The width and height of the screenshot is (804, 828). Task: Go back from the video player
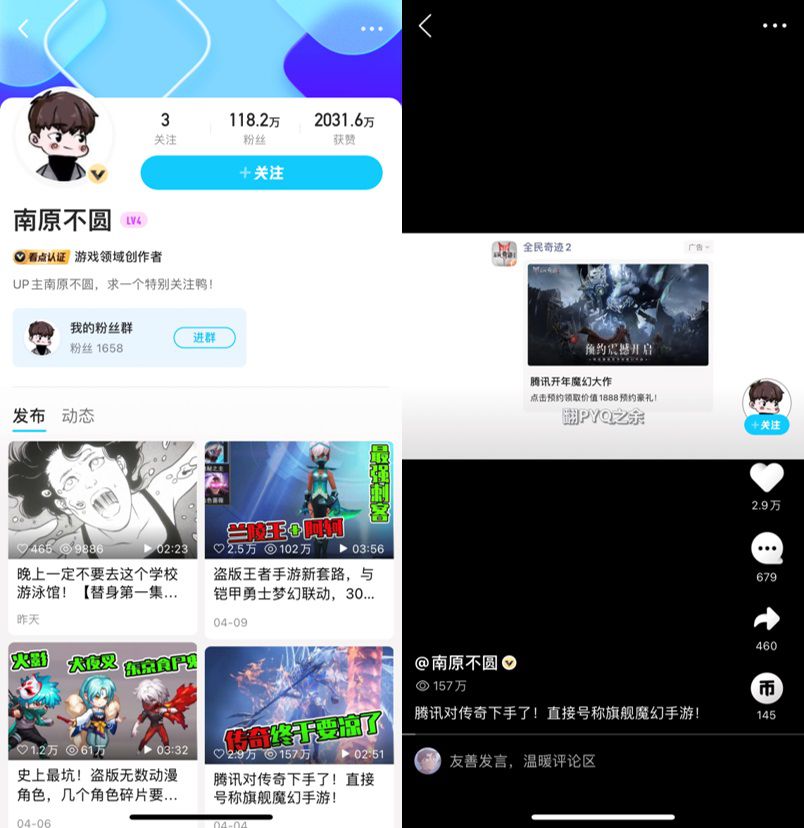click(425, 26)
